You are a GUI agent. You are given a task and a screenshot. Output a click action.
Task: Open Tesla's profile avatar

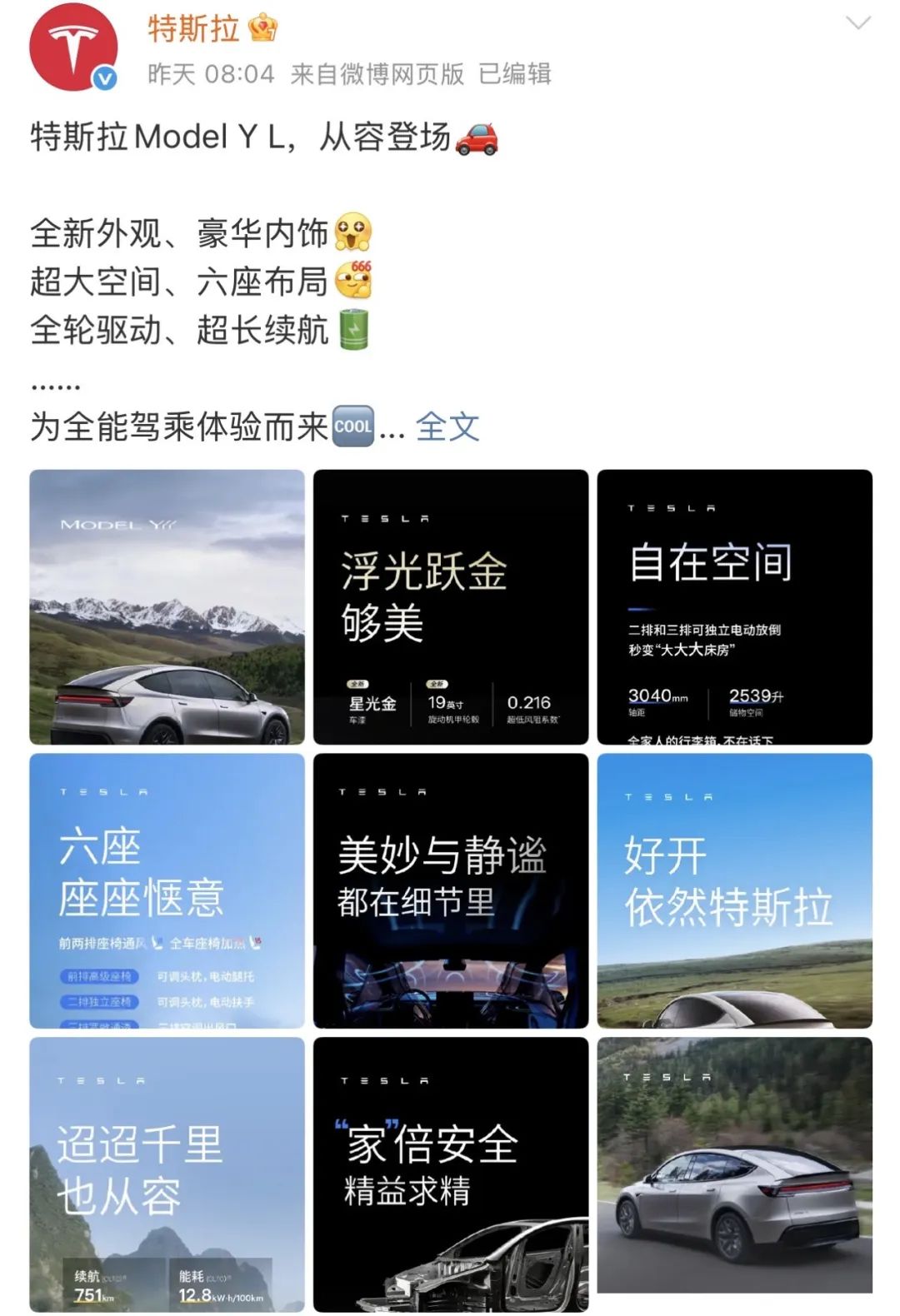point(72,47)
